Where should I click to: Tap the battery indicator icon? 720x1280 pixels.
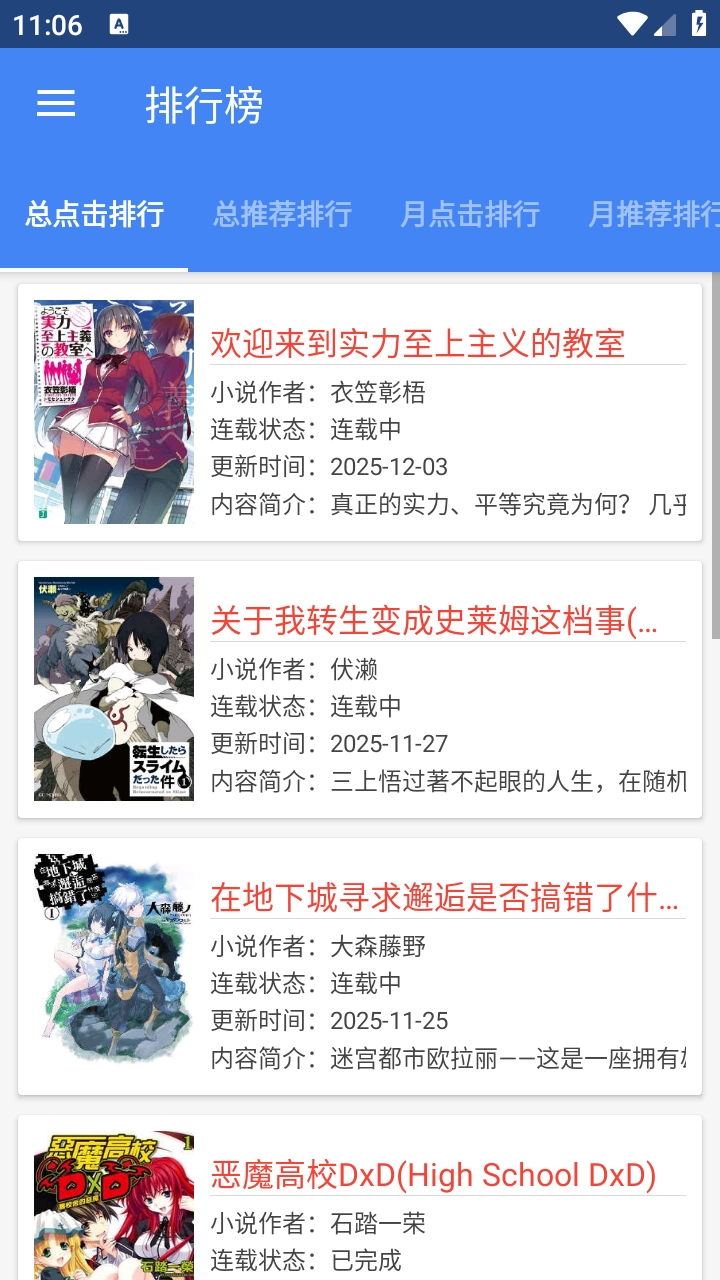[699, 22]
